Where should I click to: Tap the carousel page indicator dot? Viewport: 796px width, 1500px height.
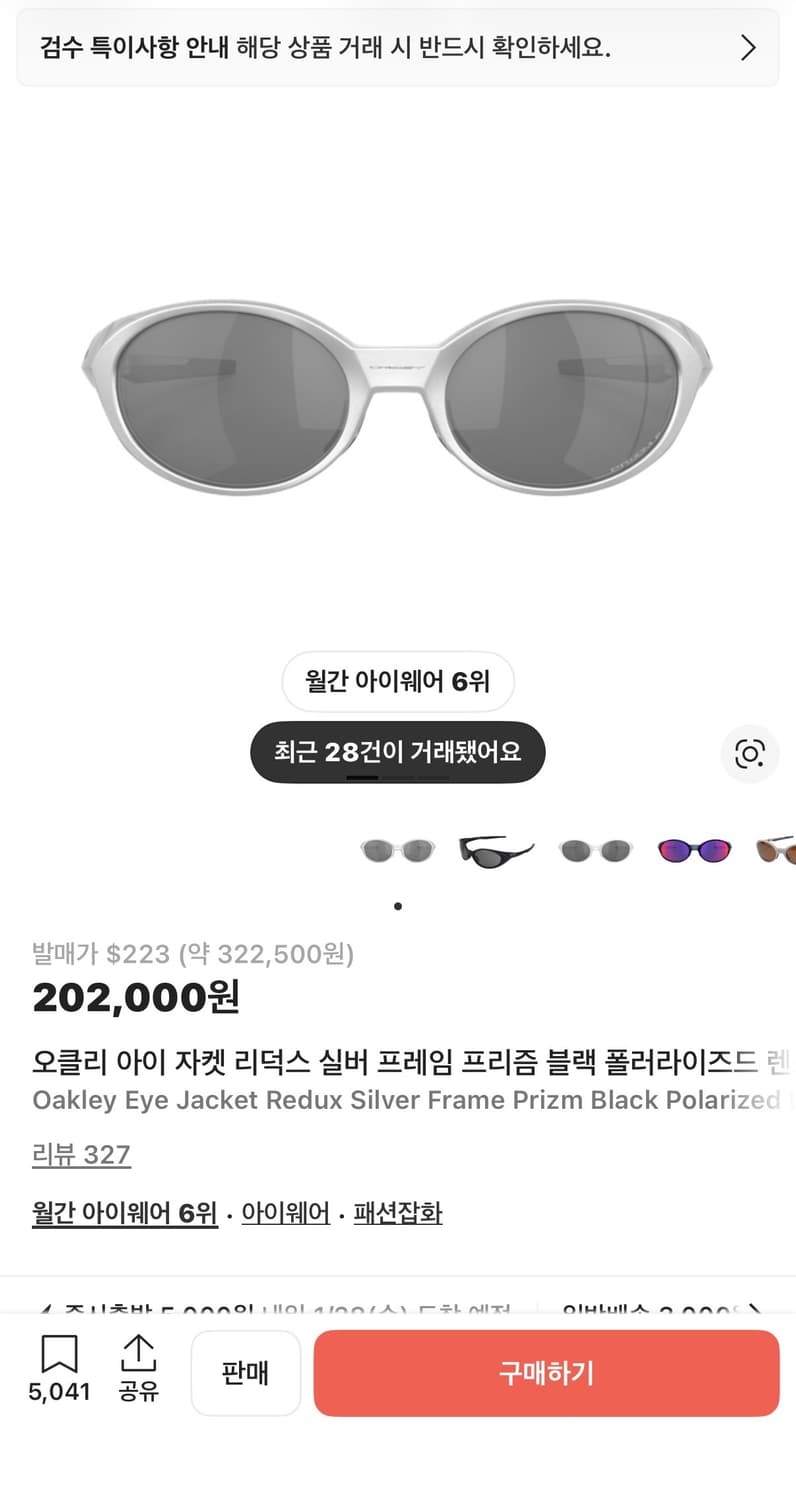pyautogui.click(x=398, y=906)
